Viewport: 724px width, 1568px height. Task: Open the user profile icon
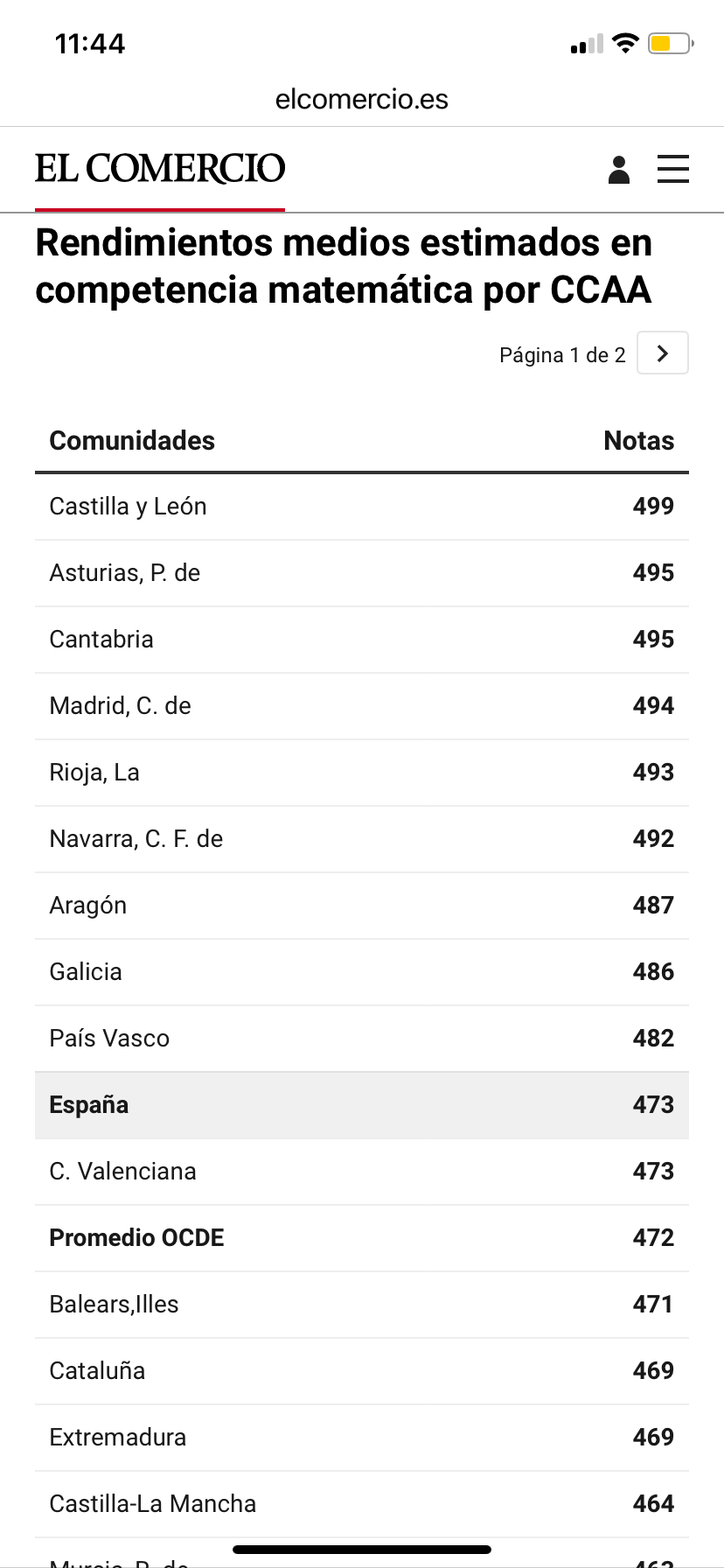[x=619, y=170]
